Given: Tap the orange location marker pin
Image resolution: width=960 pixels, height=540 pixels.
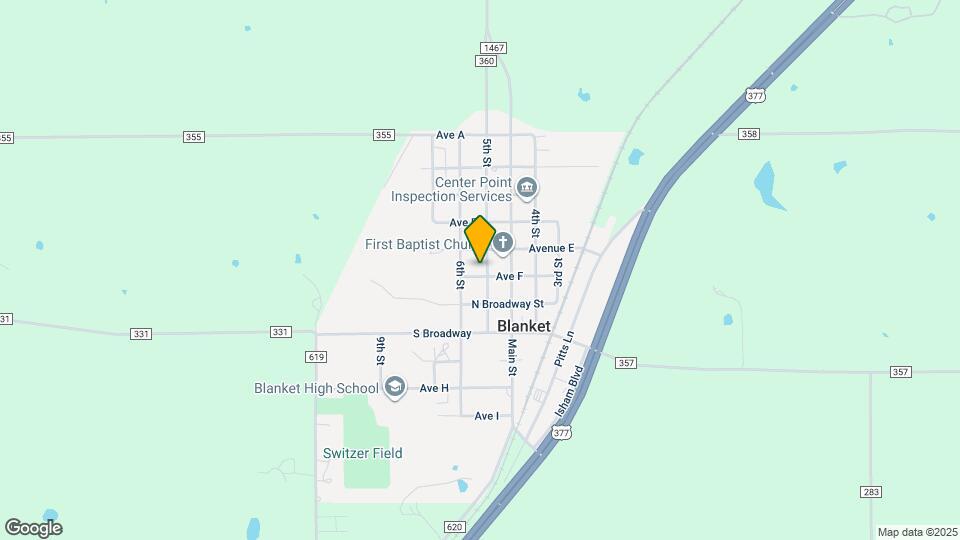Looking at the screenshot, I should click(x=480, y=238).
